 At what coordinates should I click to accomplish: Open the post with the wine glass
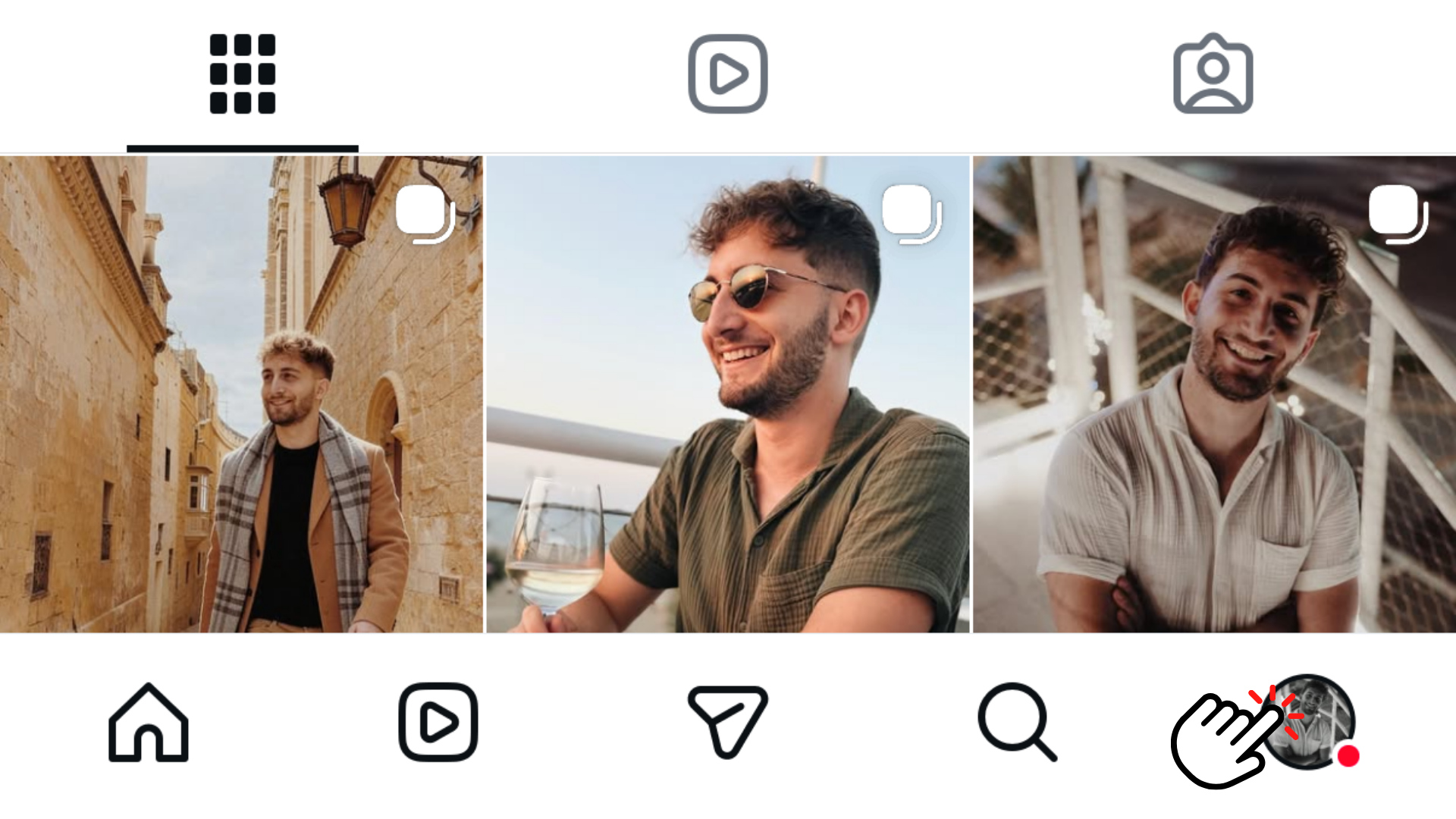click(727, 394)
